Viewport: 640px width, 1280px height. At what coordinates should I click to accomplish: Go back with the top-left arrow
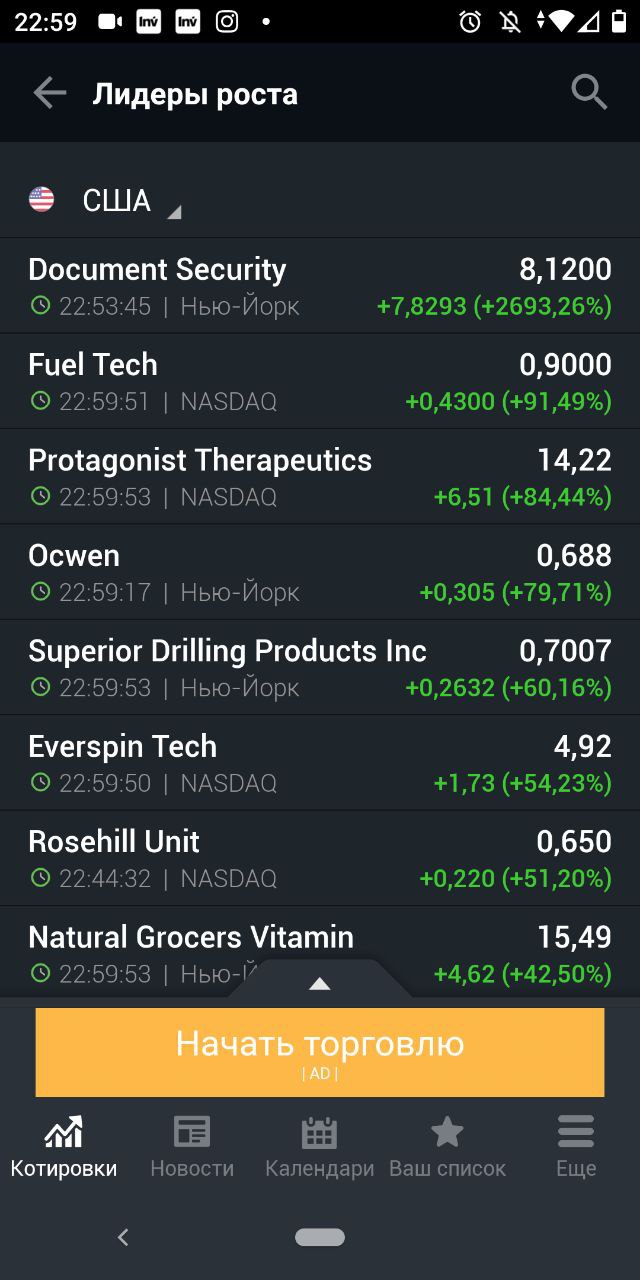coord(49,93)
